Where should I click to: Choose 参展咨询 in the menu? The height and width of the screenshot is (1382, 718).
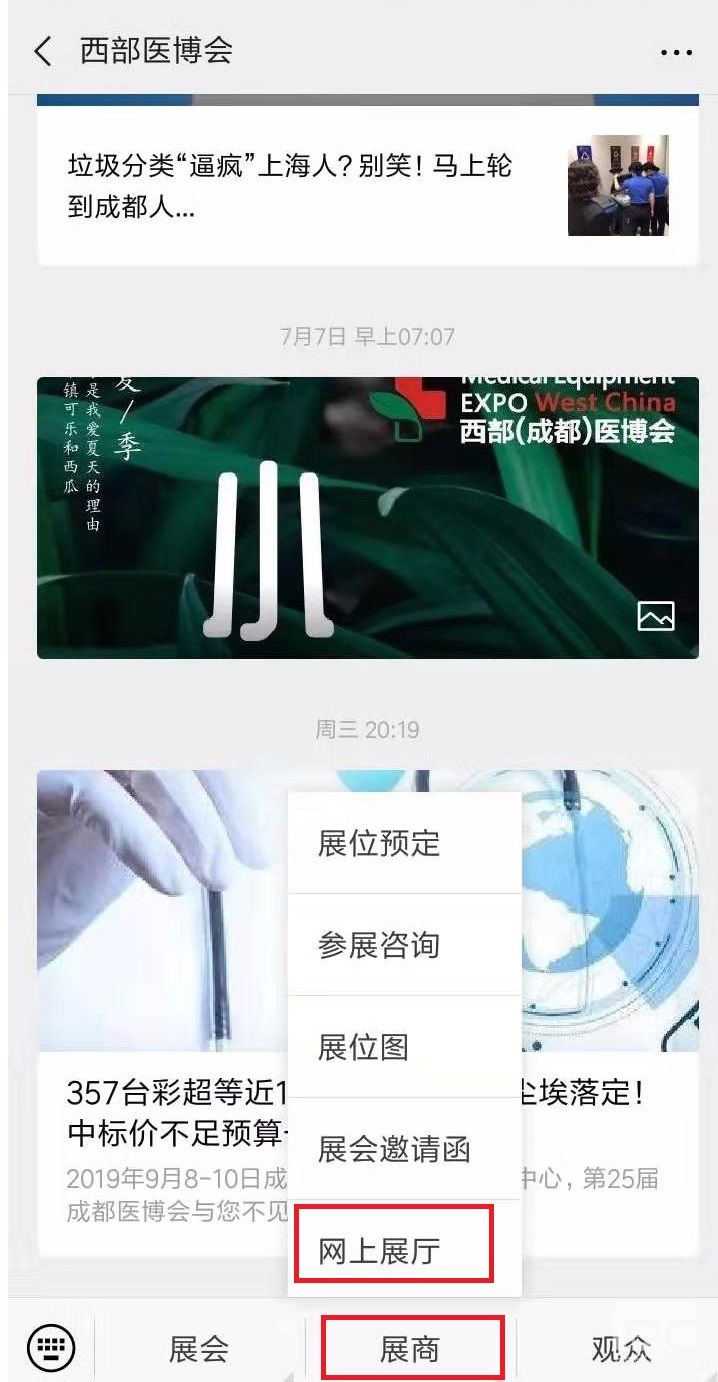(380, 945)
